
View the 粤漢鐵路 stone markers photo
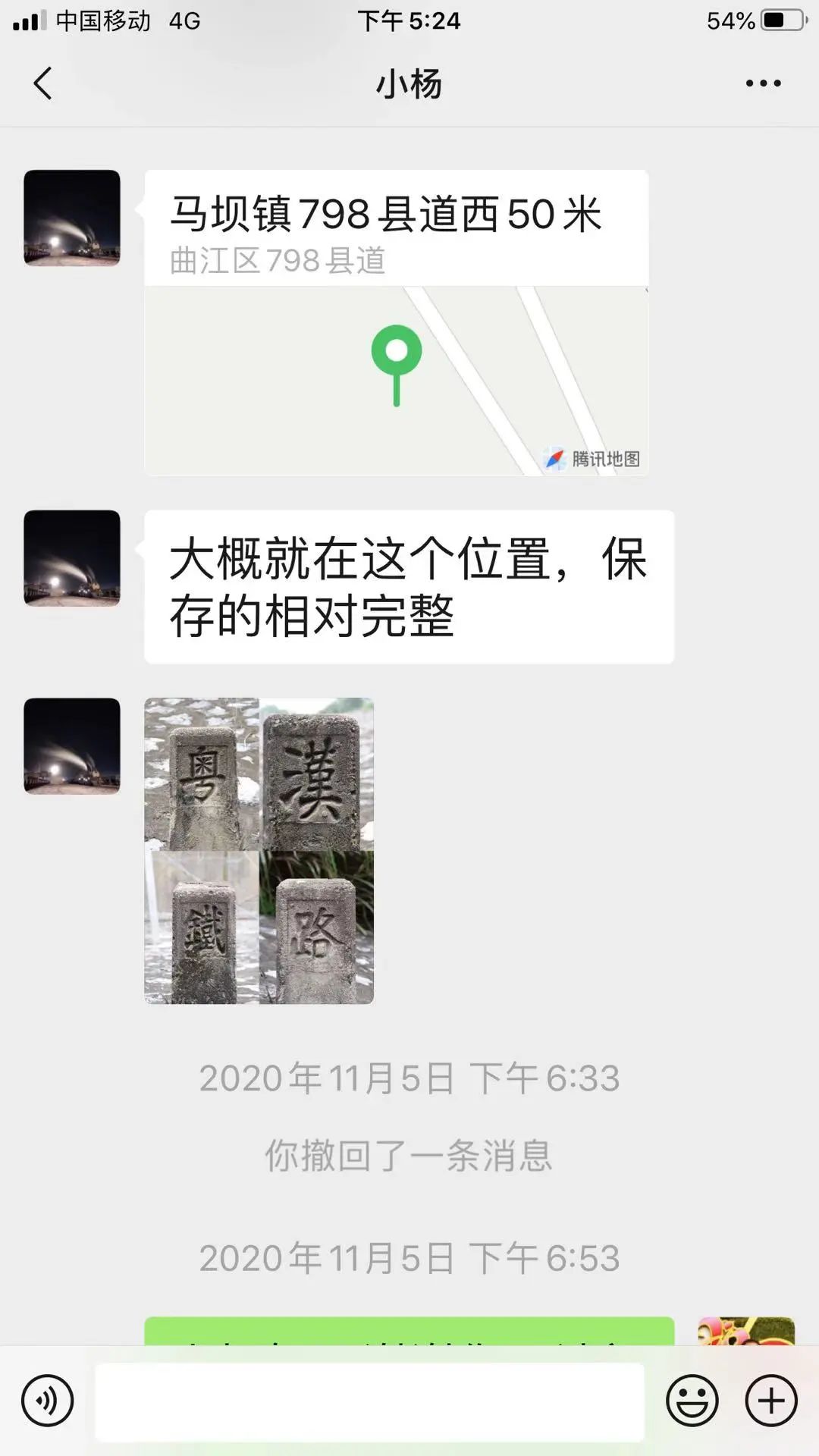tap(259, 850)
